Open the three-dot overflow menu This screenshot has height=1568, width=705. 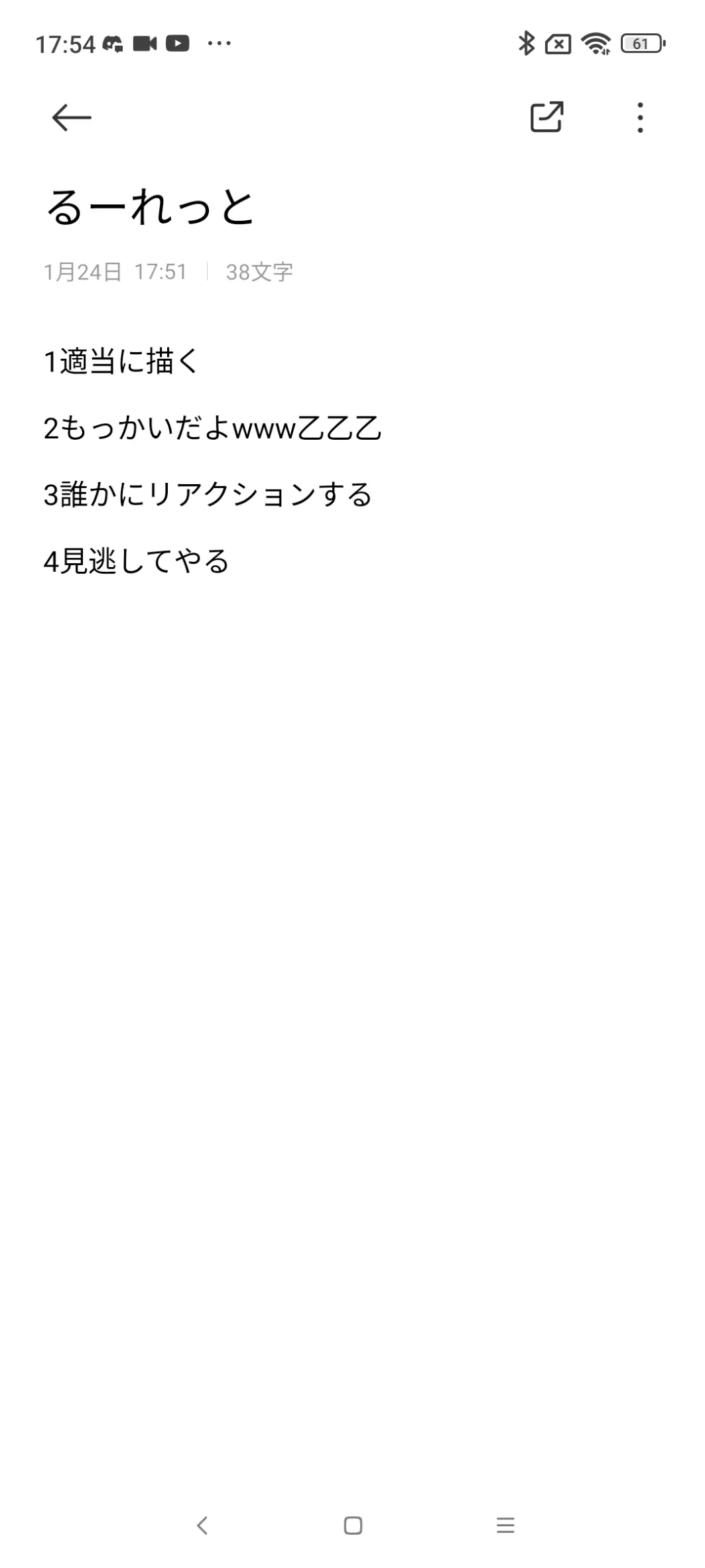pos(639,117)
